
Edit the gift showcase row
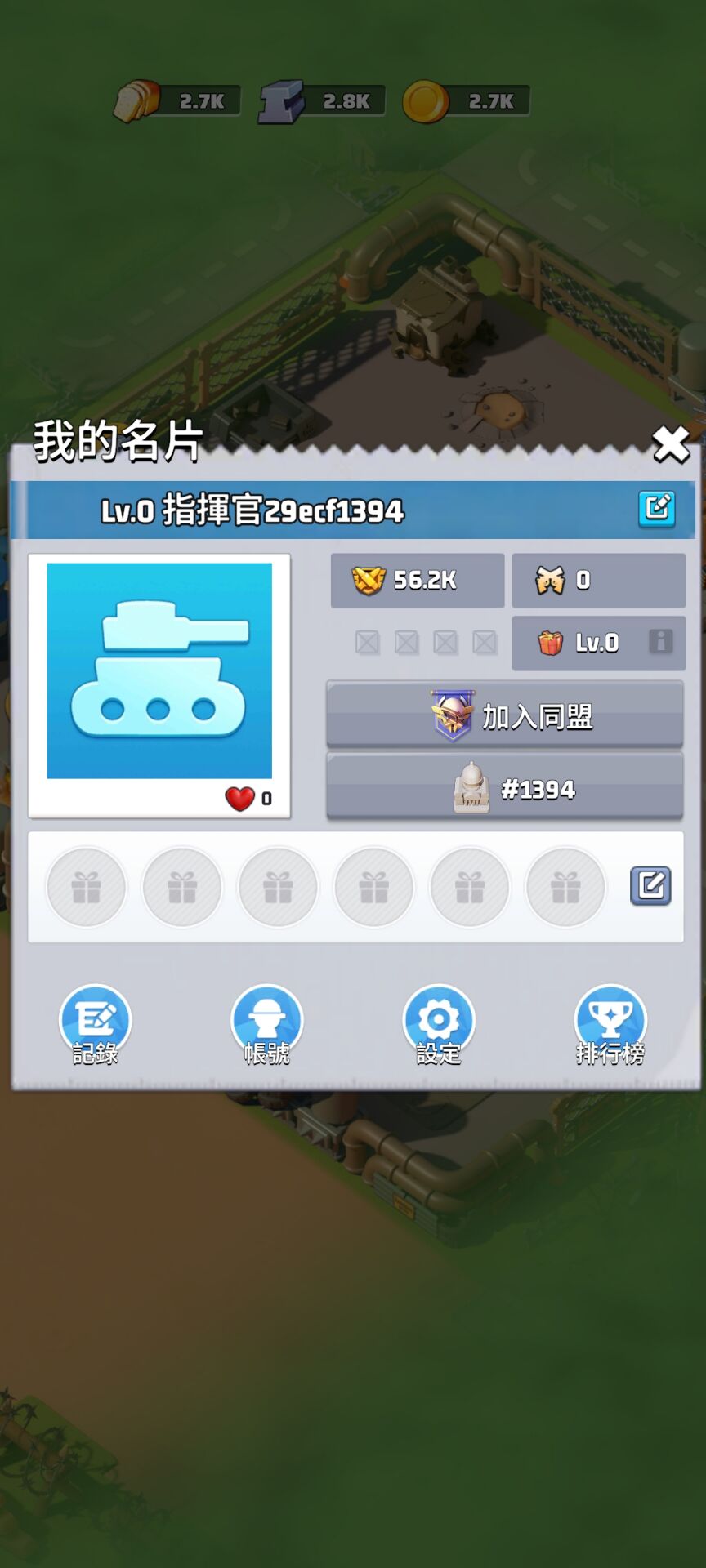coord(650,886)
